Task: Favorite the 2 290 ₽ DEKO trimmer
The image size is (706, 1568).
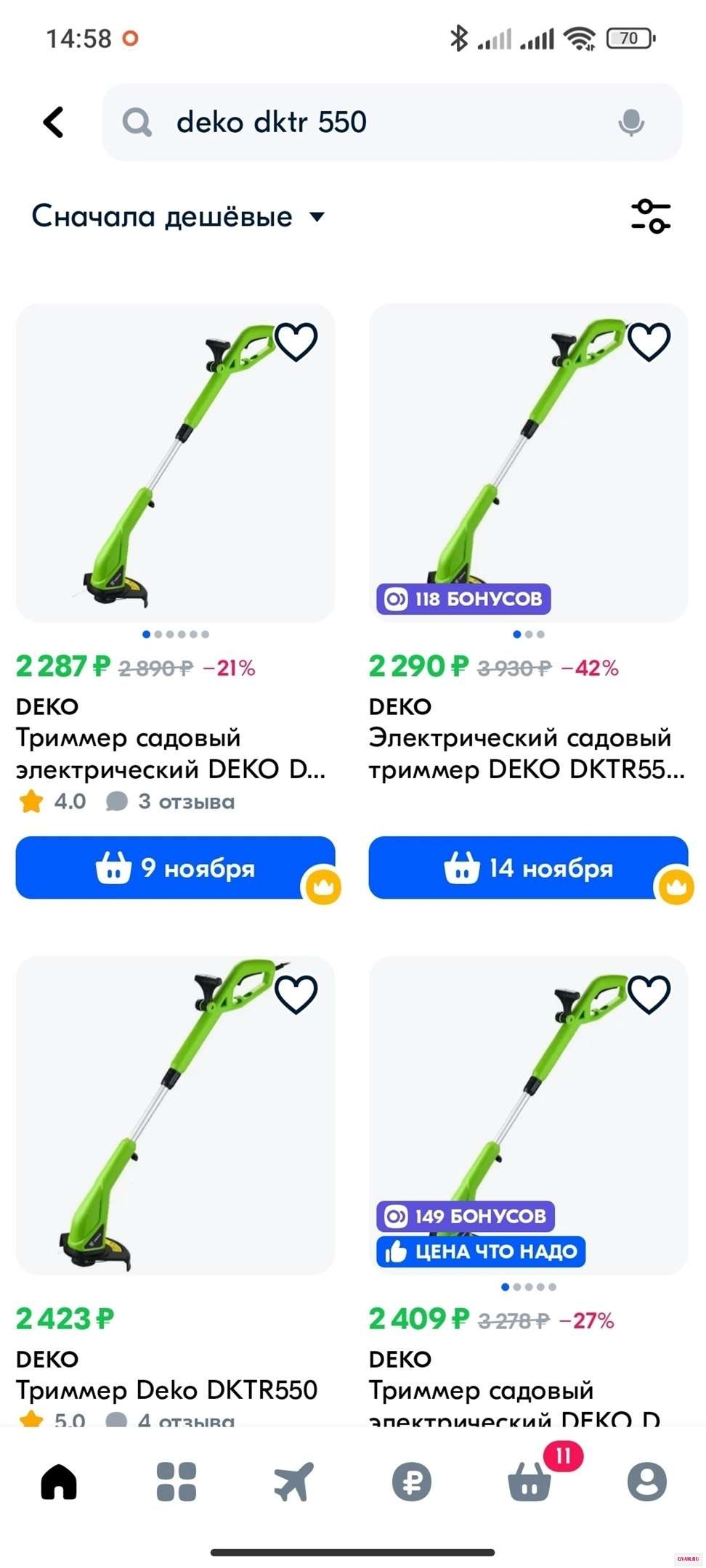Action: coord(649,342)
